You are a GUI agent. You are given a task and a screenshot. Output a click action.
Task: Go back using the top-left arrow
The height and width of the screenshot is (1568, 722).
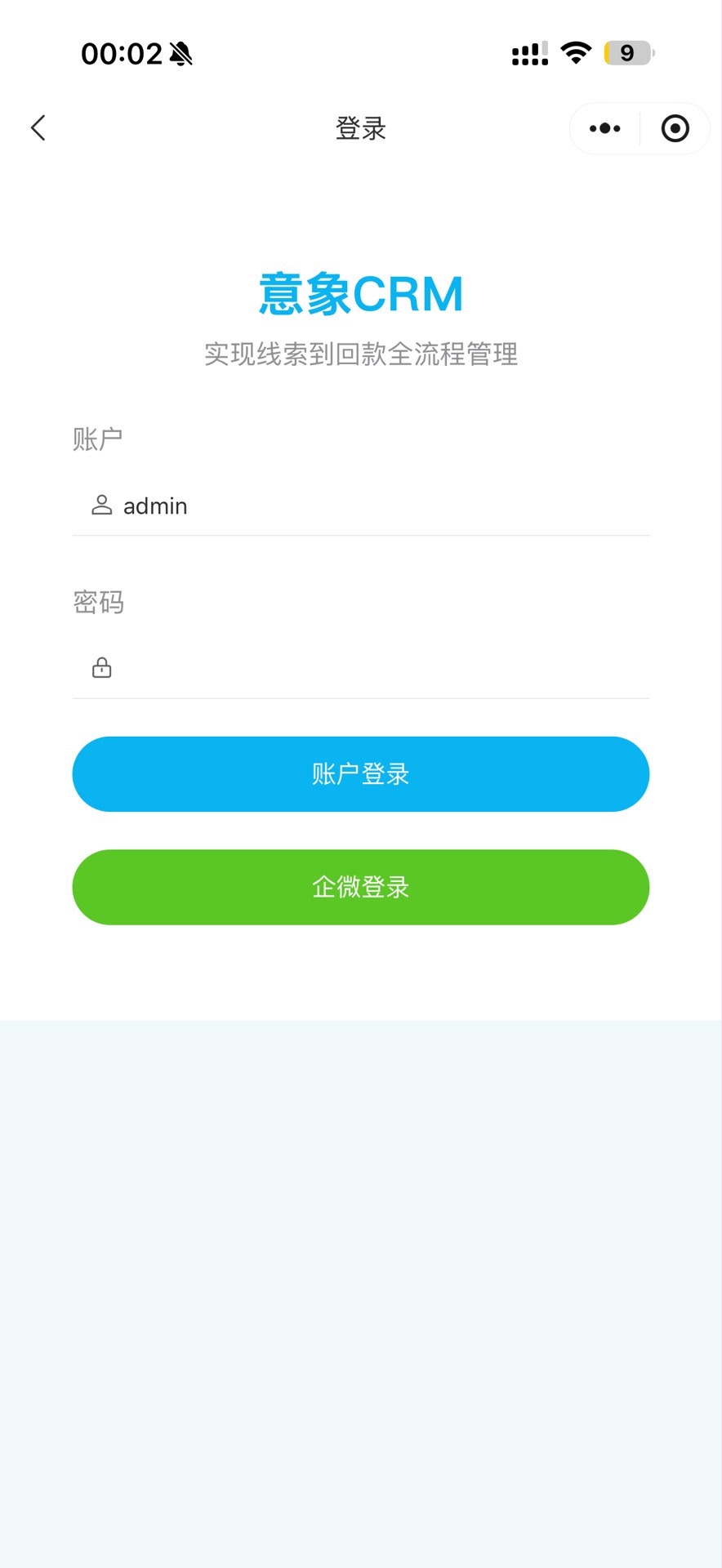click(x=38, y=128)
